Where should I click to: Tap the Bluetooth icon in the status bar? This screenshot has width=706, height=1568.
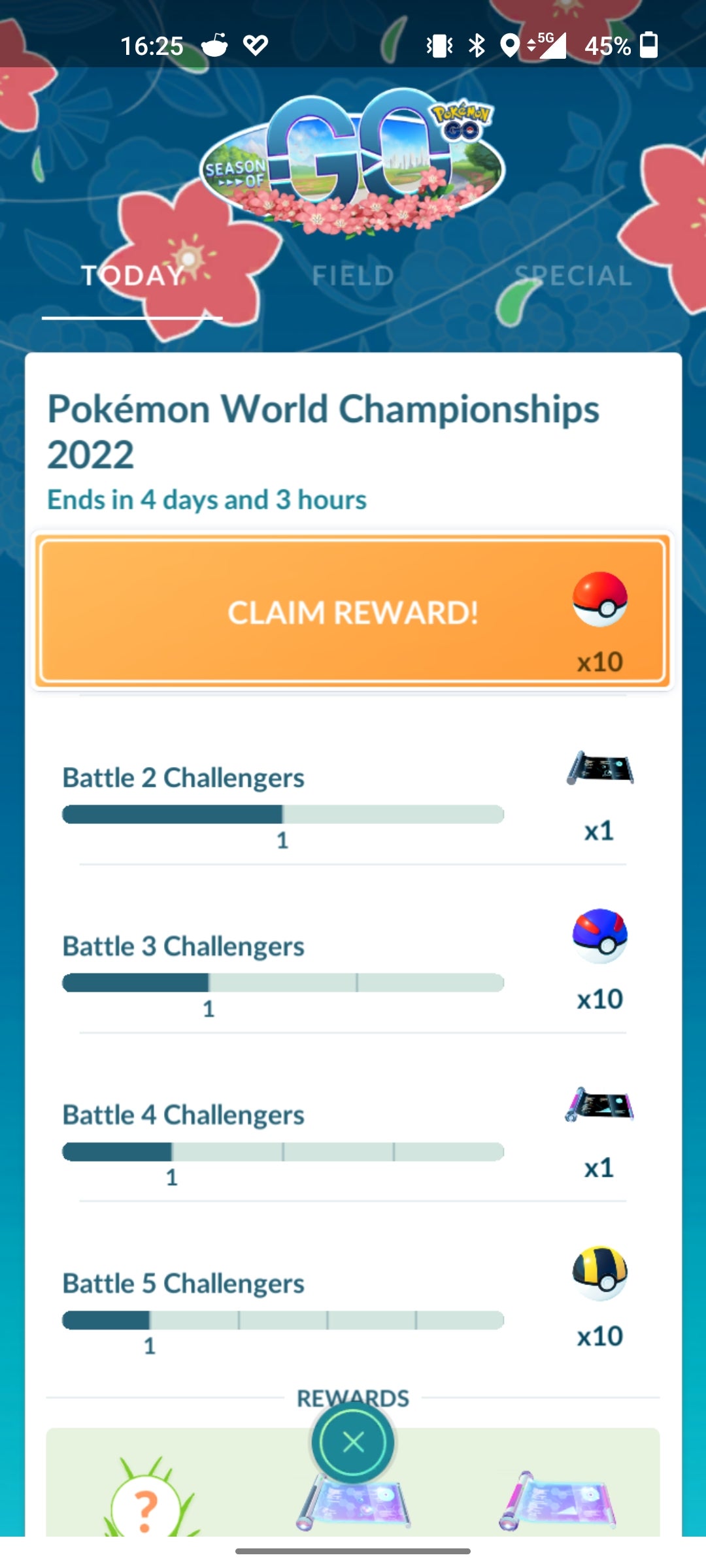pos(477,46)
